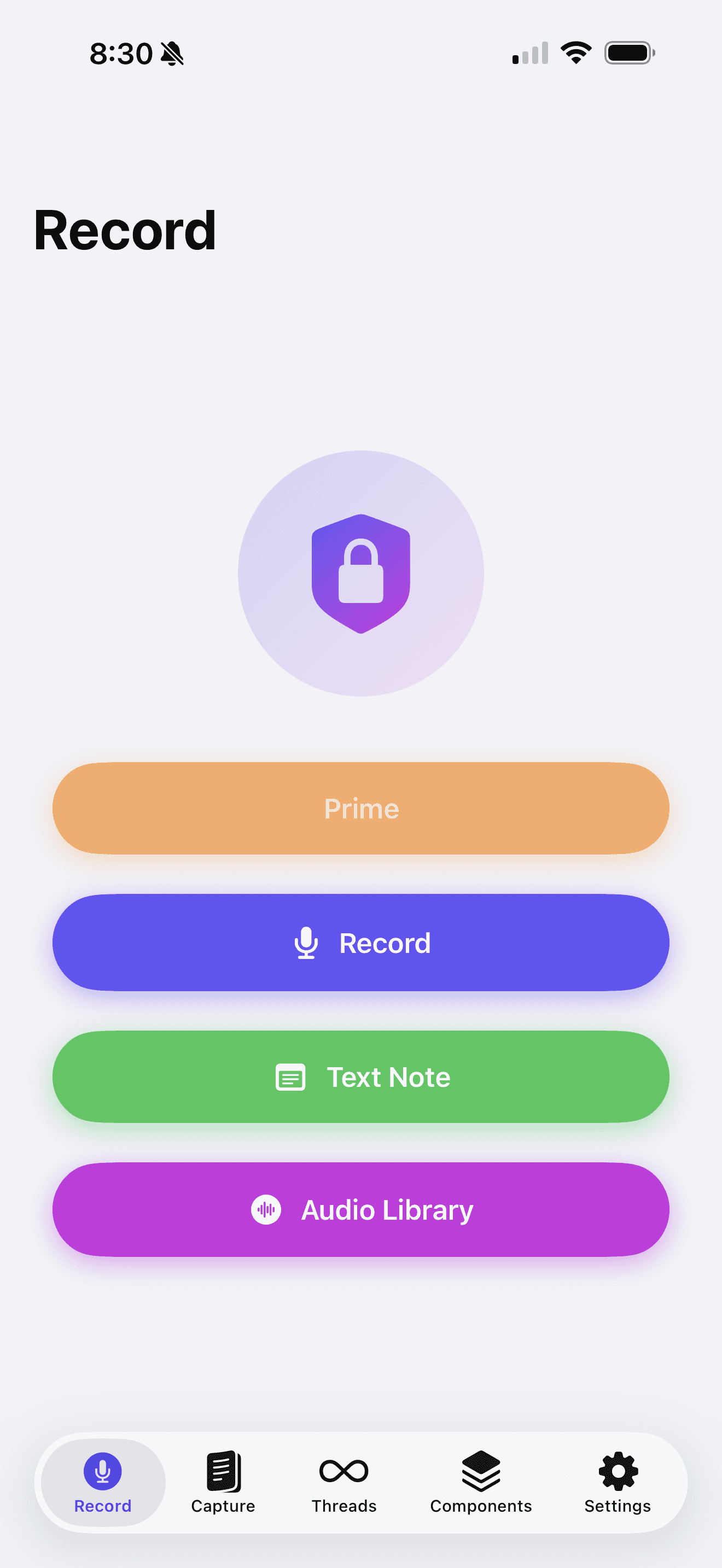Tap the waveform icon in Audio Library button
Viewport: 722px width, 1568px height.
pyautogui.click(x=266, y=1210)
